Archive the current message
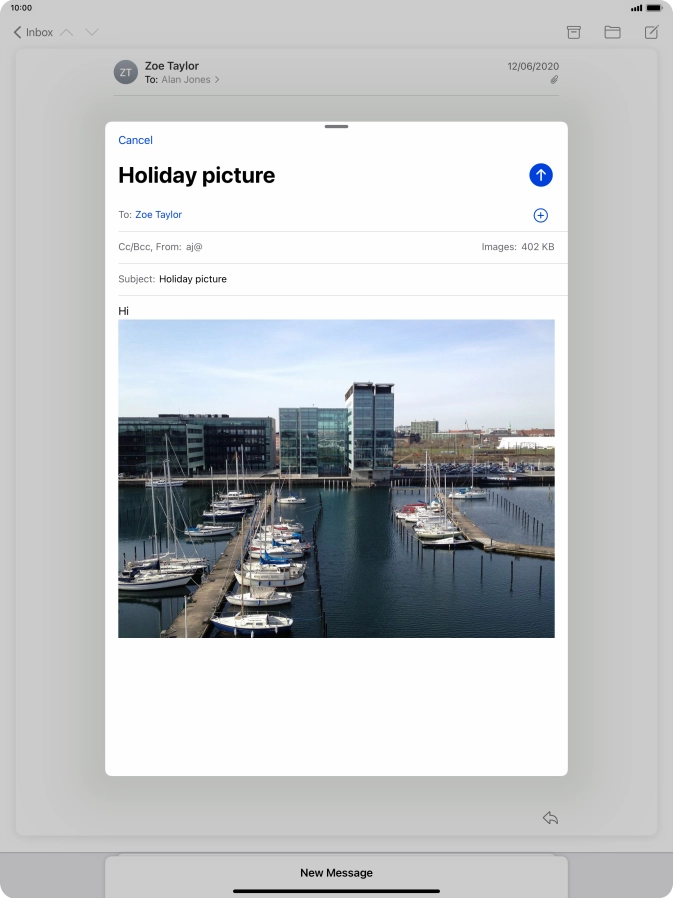 pos(573,32)
